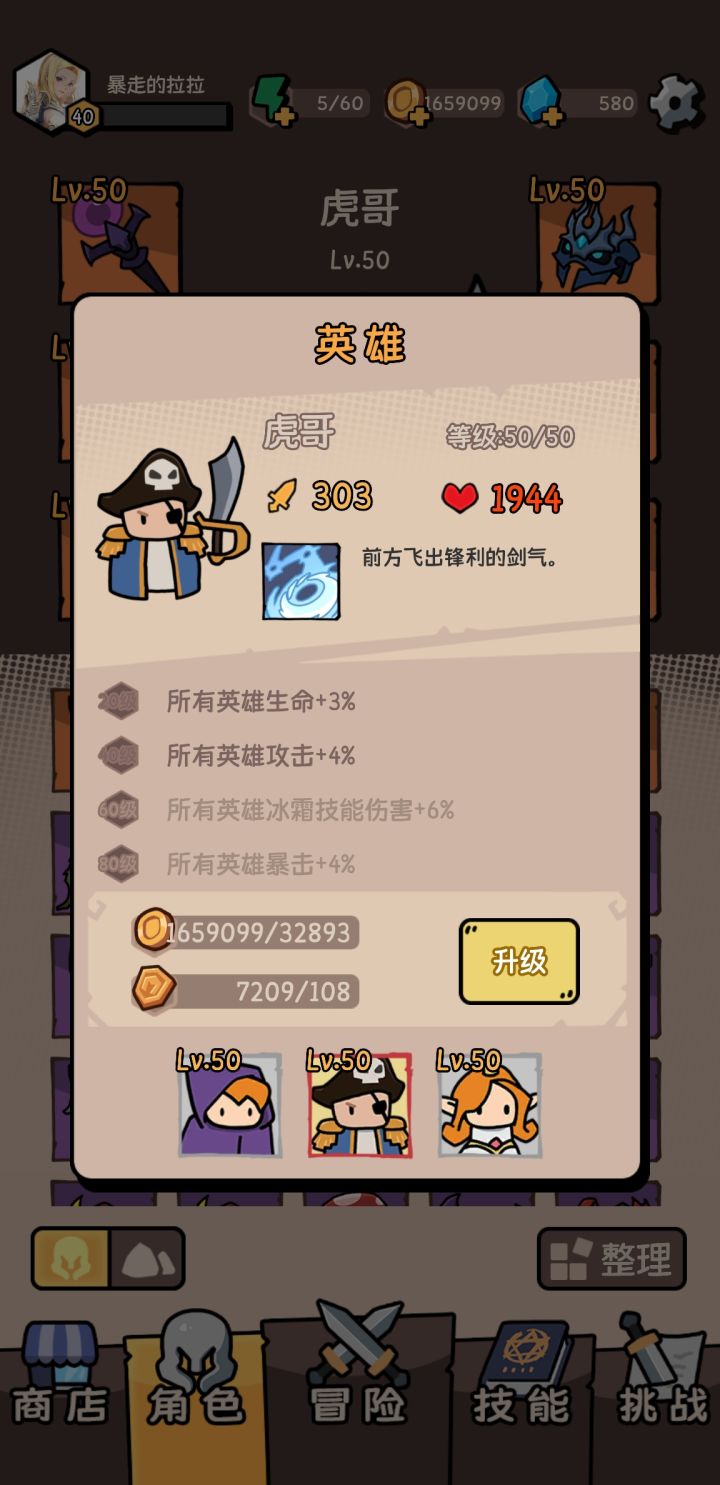
Task: Click the 整理 sort button
Action: [612, 1258]
